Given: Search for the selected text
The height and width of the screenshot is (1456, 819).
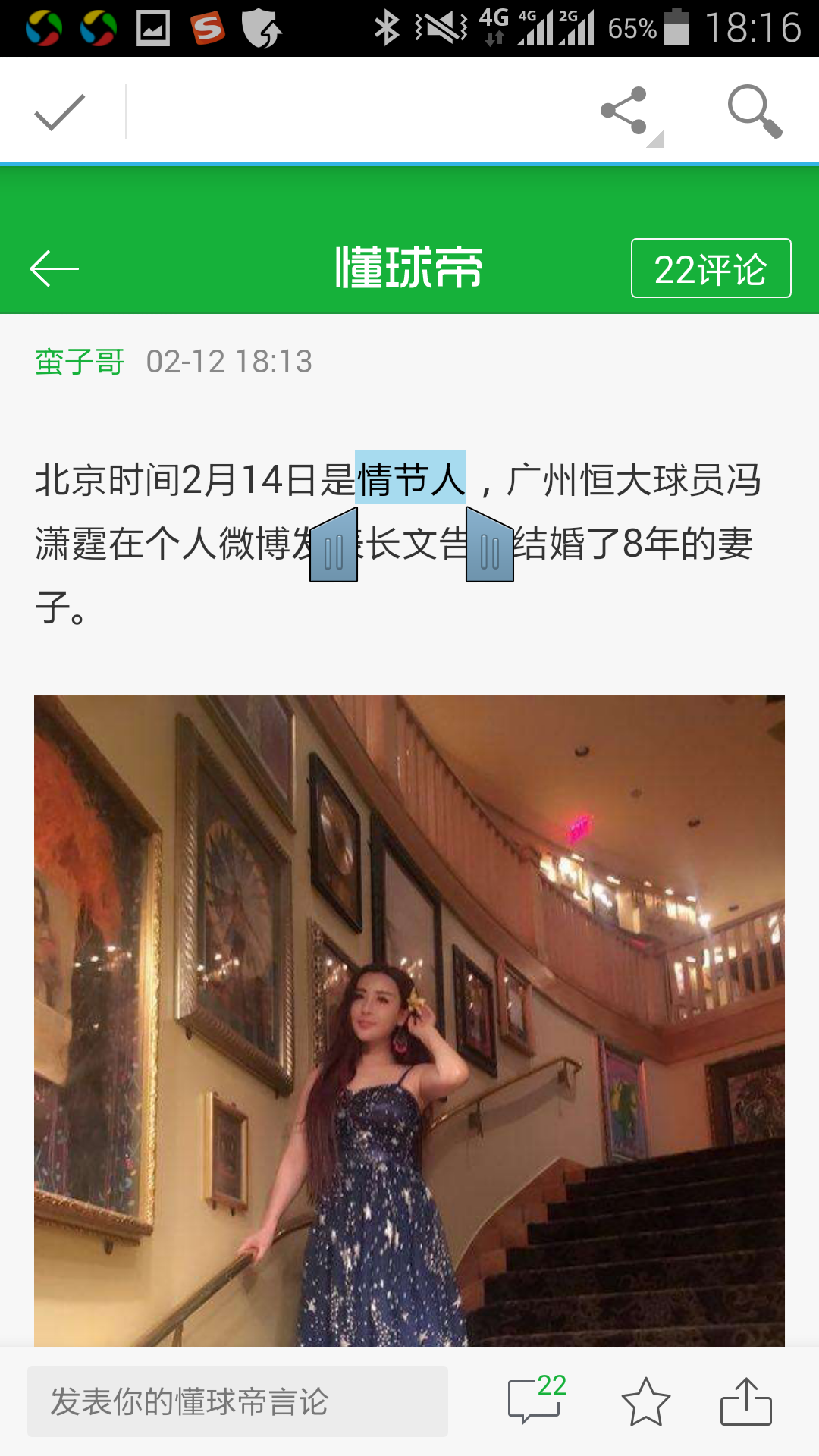Looking at the screenshot, I should click(754, 111).
